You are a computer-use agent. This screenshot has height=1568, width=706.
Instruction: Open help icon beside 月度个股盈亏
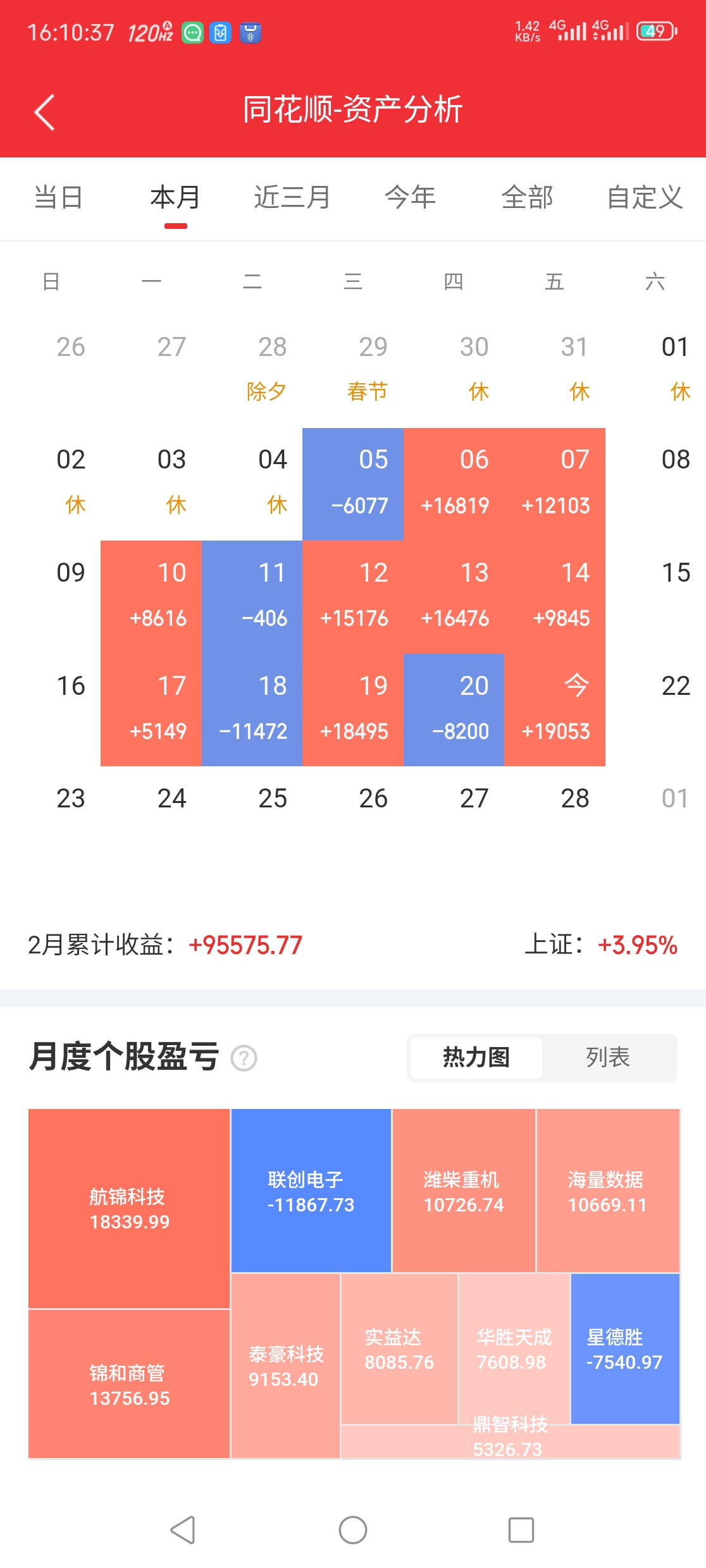(x=244, y=1058)
